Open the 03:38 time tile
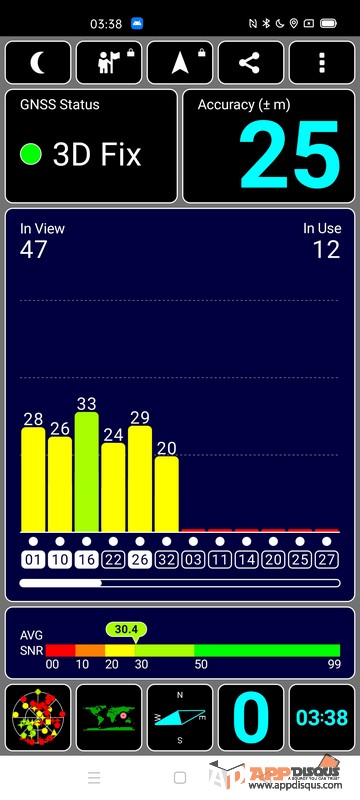 (x=322, y=717)
